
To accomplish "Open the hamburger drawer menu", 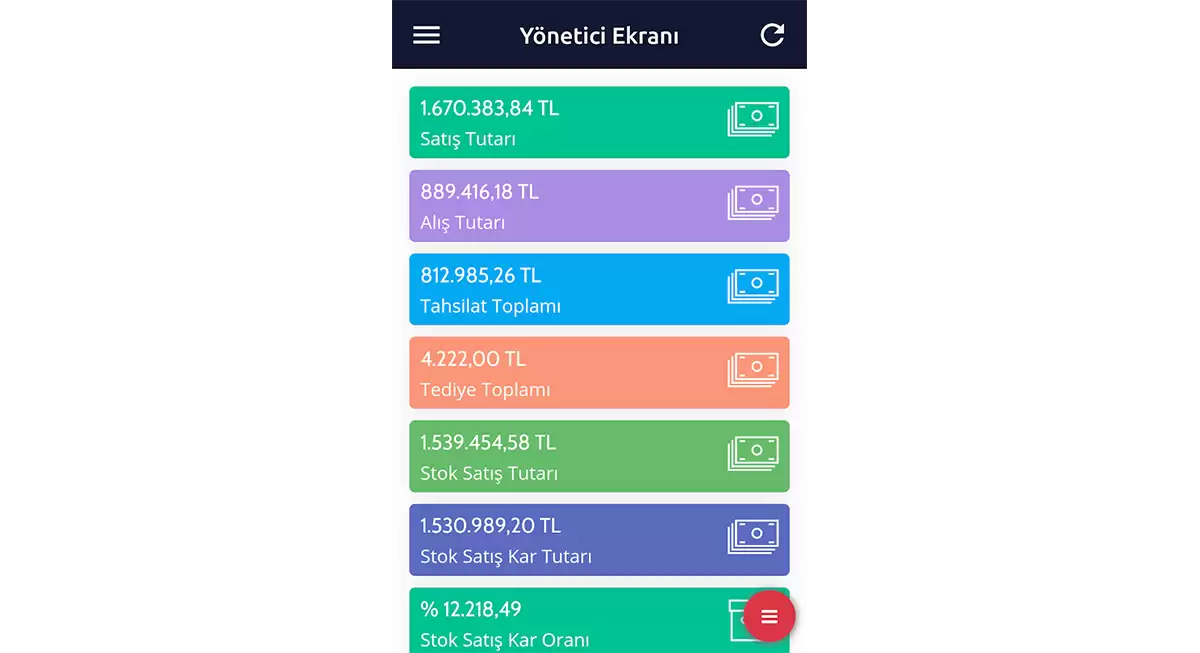I will point(426,35).
